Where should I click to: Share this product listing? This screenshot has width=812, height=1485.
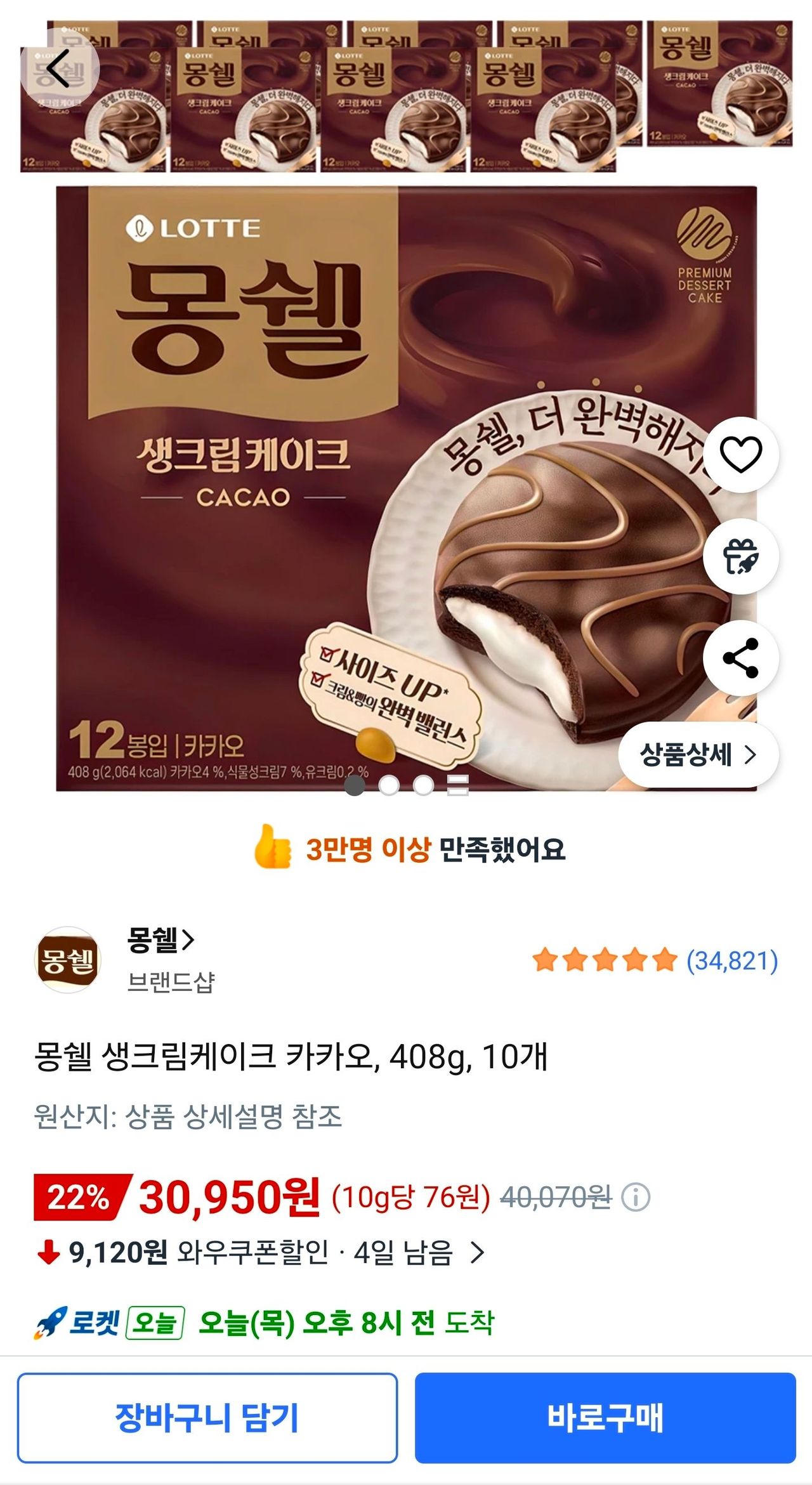click(x=740, y=658)
